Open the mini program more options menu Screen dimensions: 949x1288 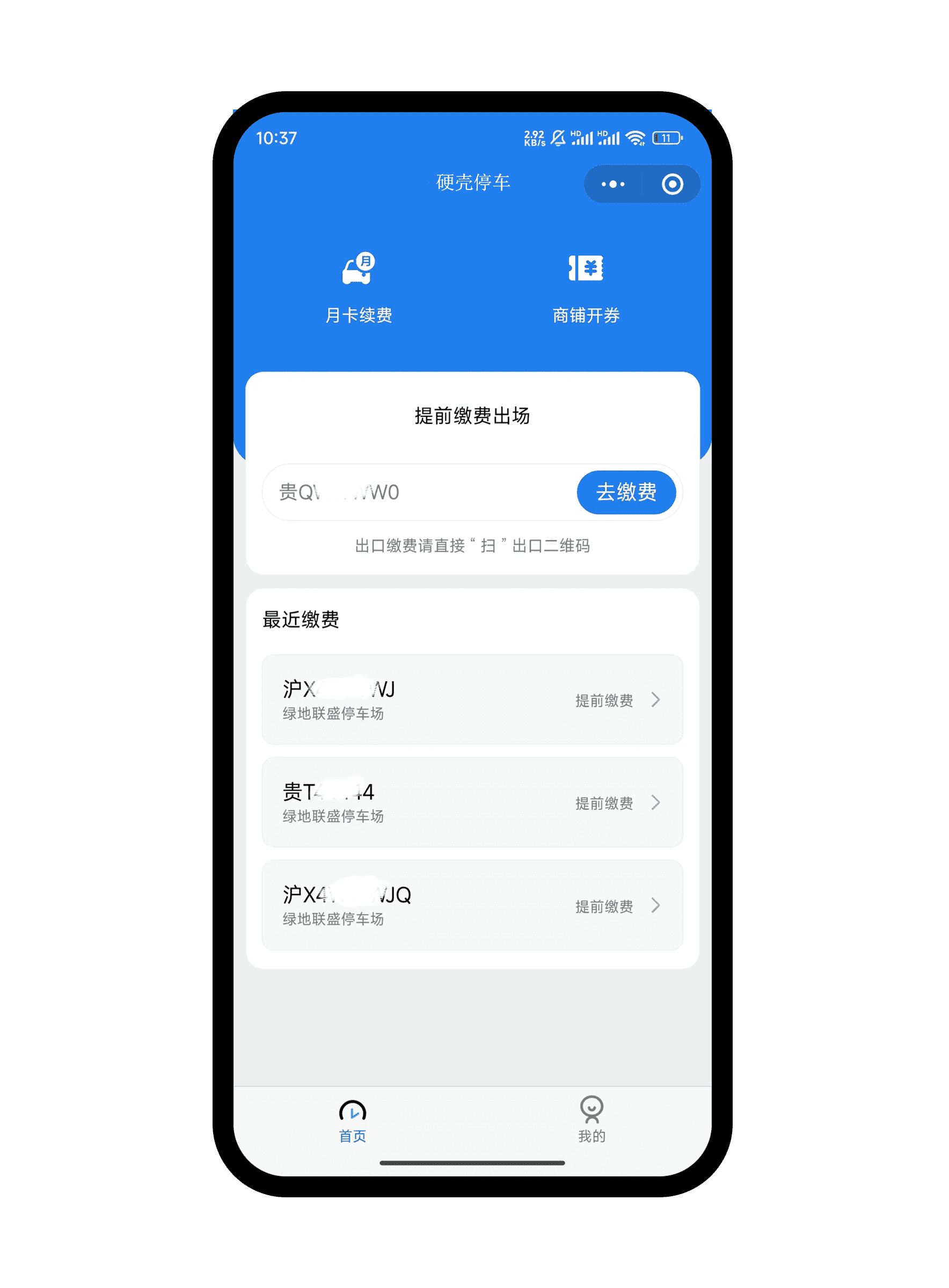(x=612, y=184)
